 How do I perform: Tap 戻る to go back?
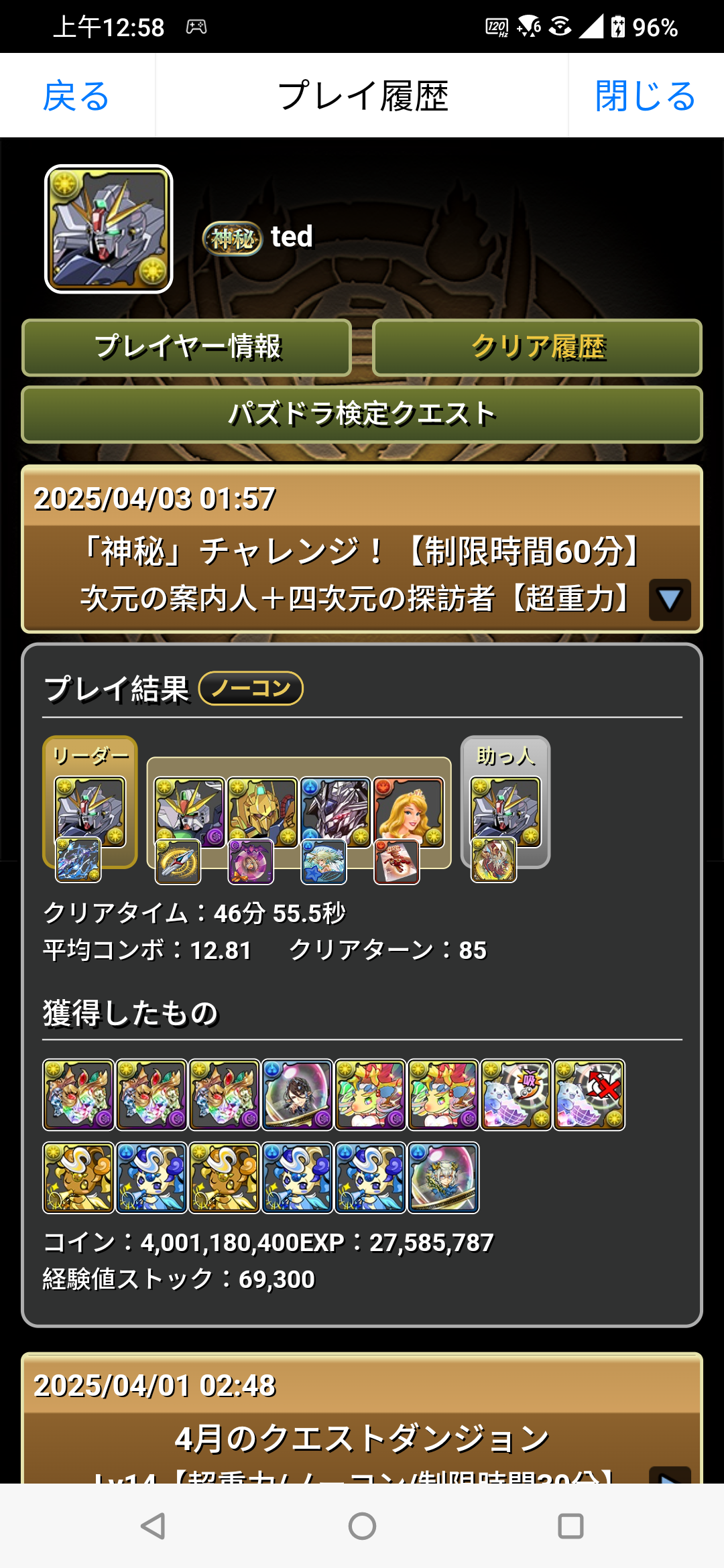[x=76, y=96]
